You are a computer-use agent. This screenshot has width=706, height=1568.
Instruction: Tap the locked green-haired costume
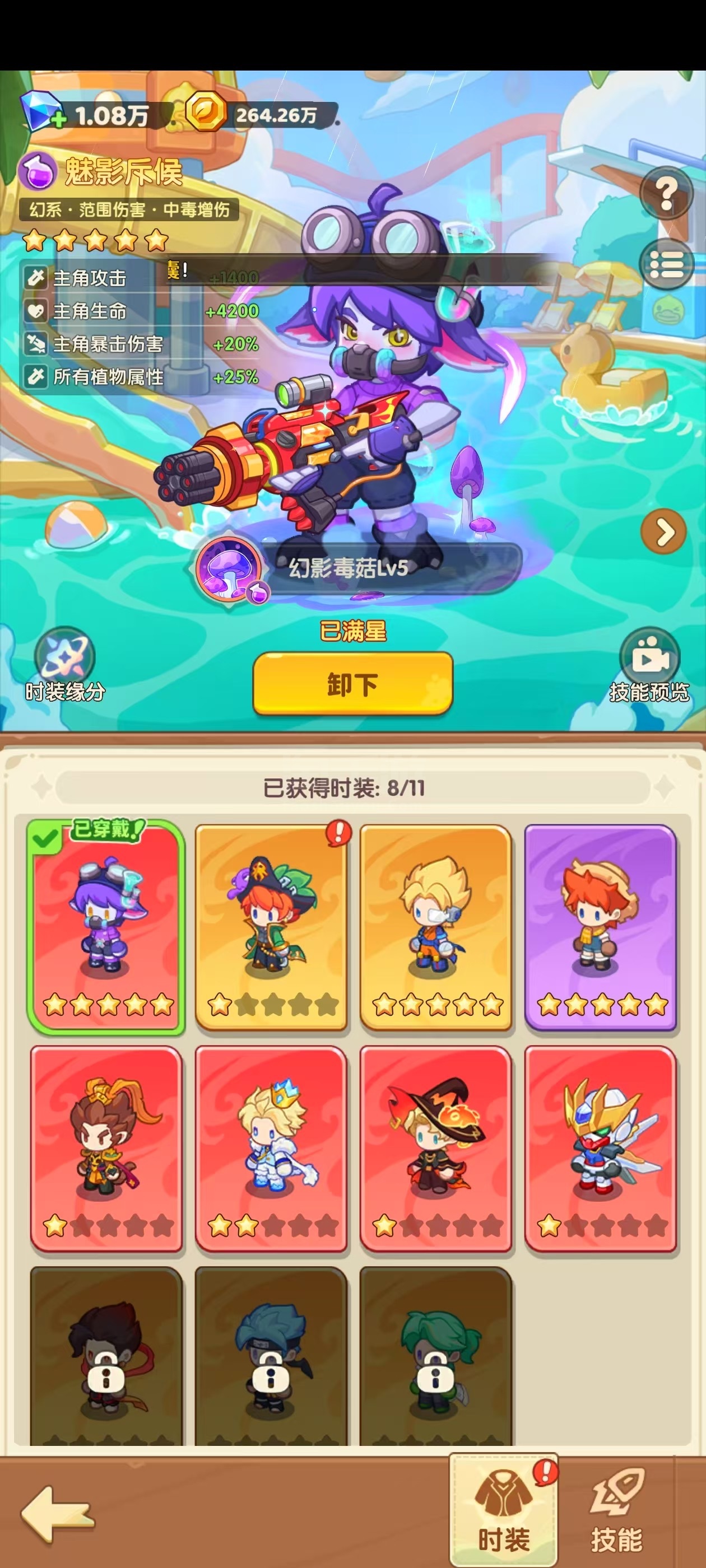point(435,1356)
